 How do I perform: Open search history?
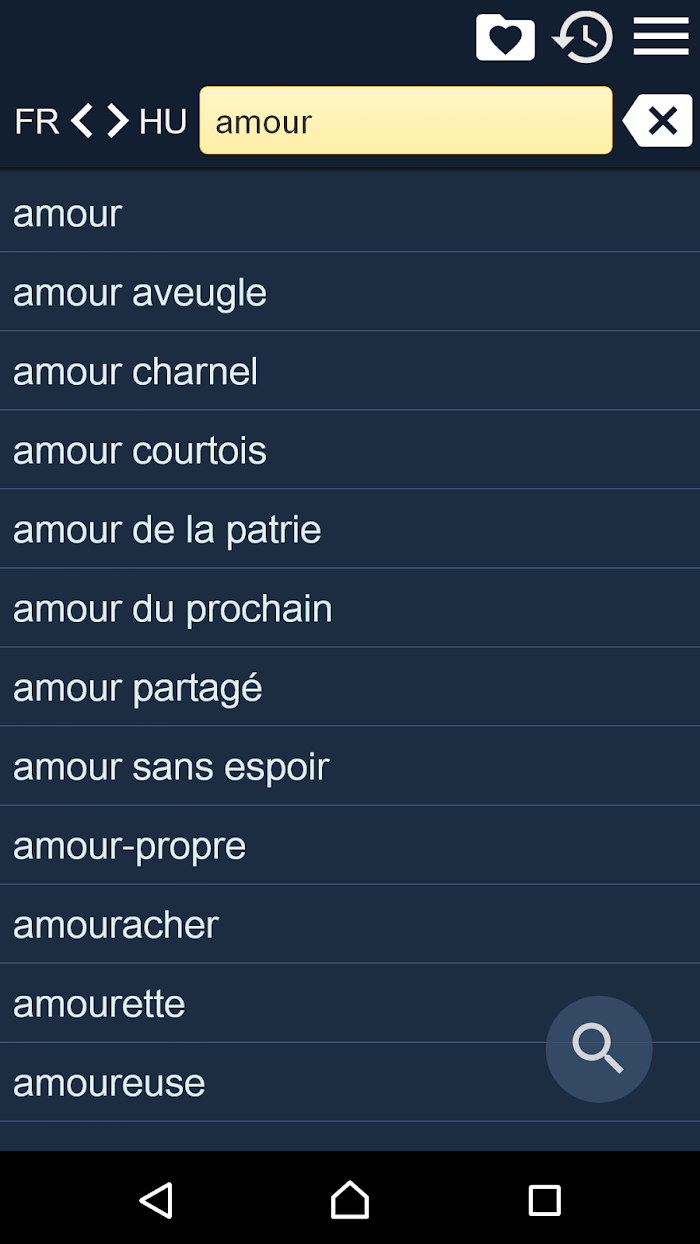[x=583, y=38]
